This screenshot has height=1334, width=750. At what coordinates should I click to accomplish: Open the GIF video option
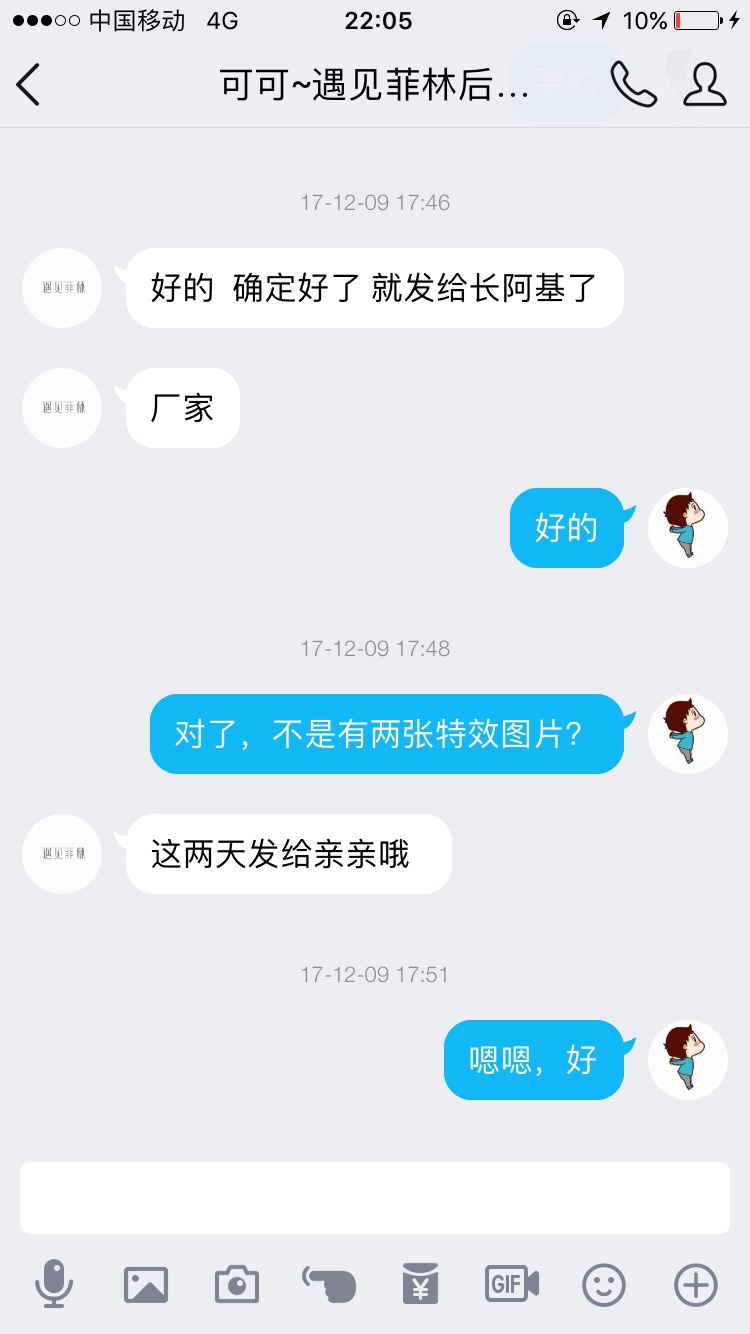click(x=512, y=1283)
